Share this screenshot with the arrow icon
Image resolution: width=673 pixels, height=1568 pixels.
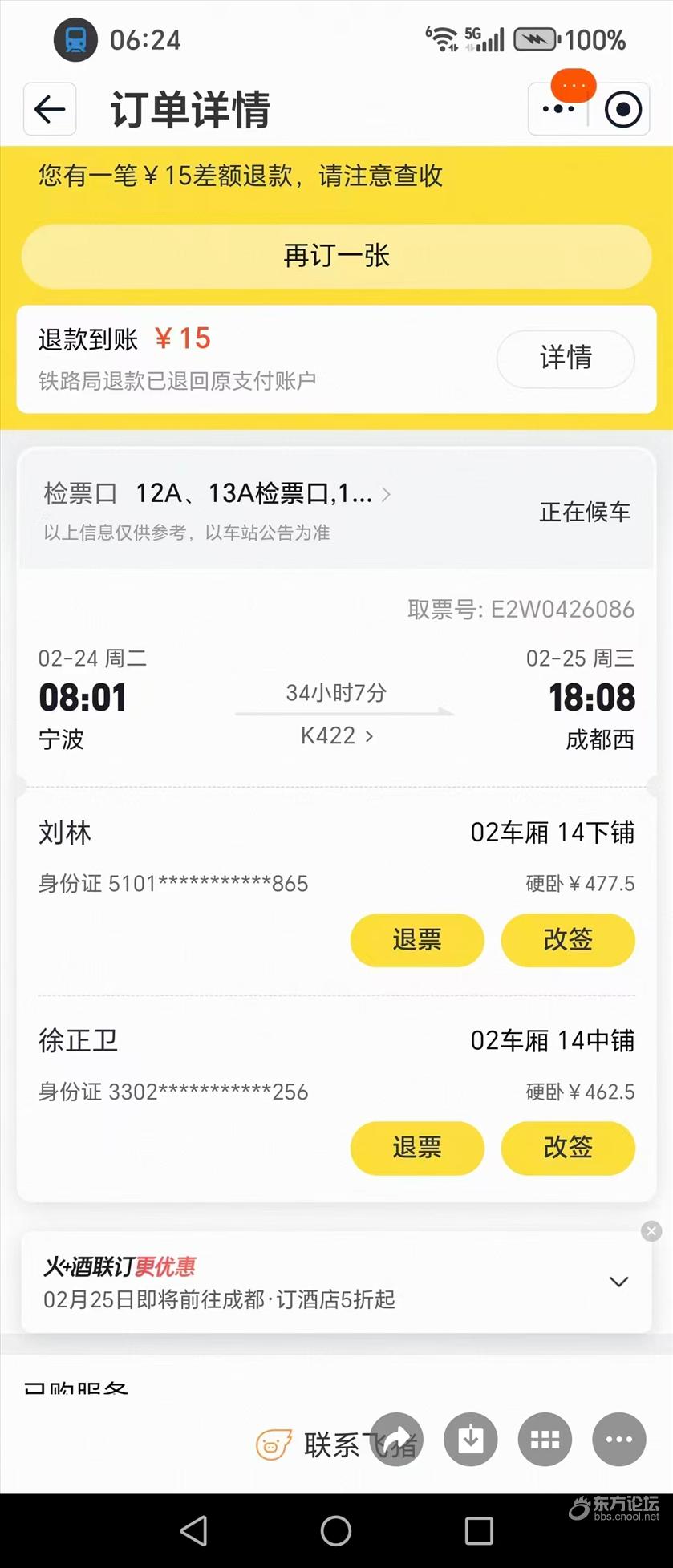(x=396, y=1440)
